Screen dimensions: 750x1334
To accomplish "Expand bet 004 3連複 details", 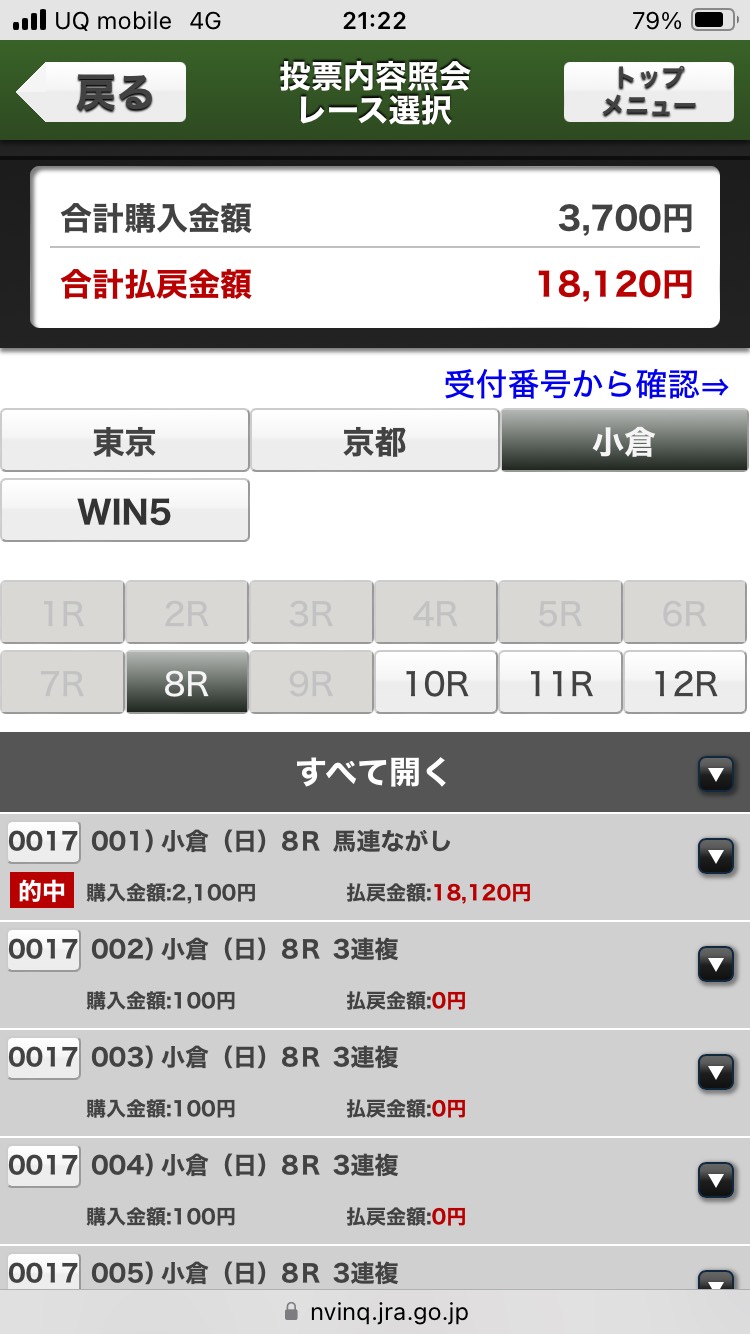I will [716, 1181].
